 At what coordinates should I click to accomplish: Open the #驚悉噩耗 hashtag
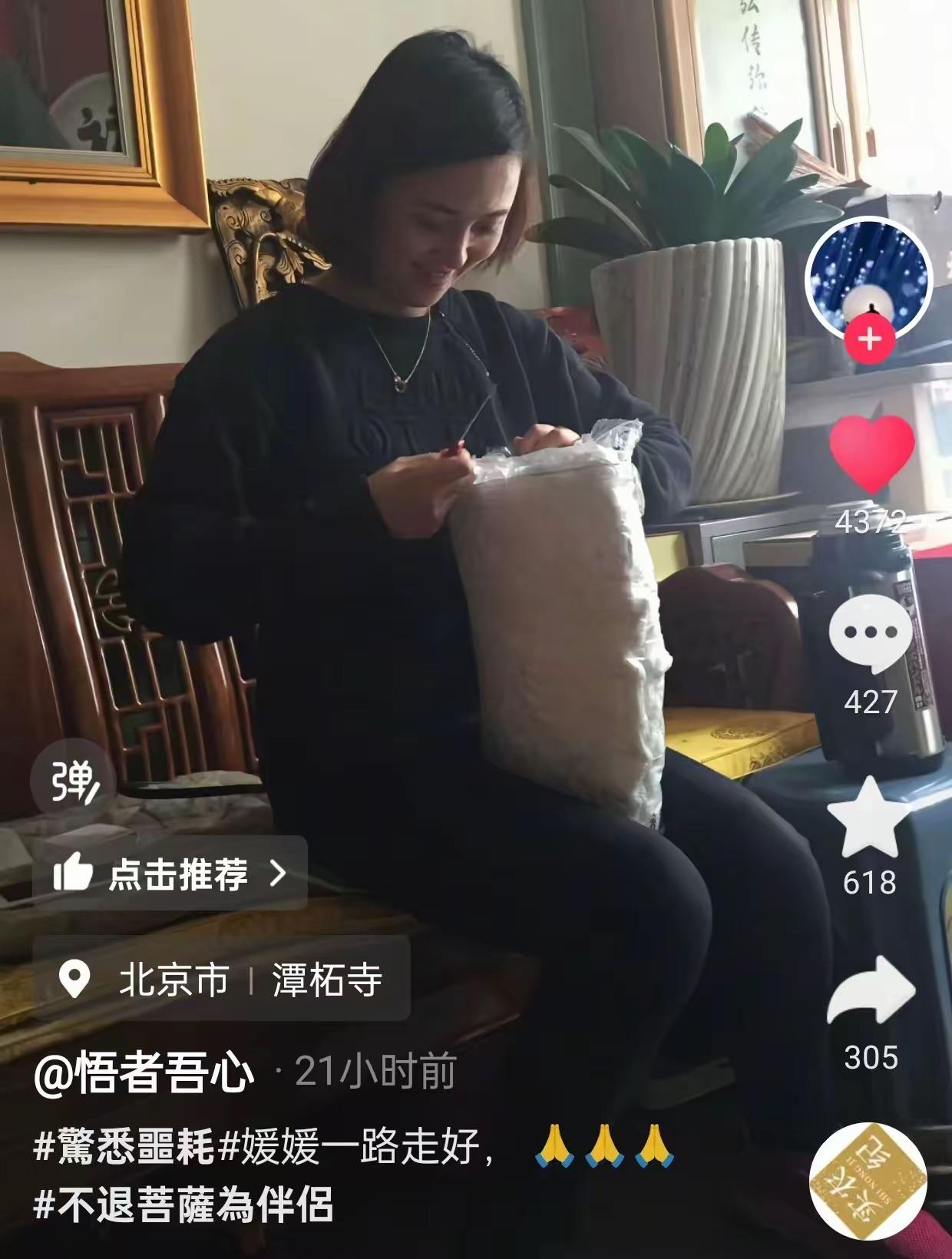pyautogui.click(x=124, y=1148)
